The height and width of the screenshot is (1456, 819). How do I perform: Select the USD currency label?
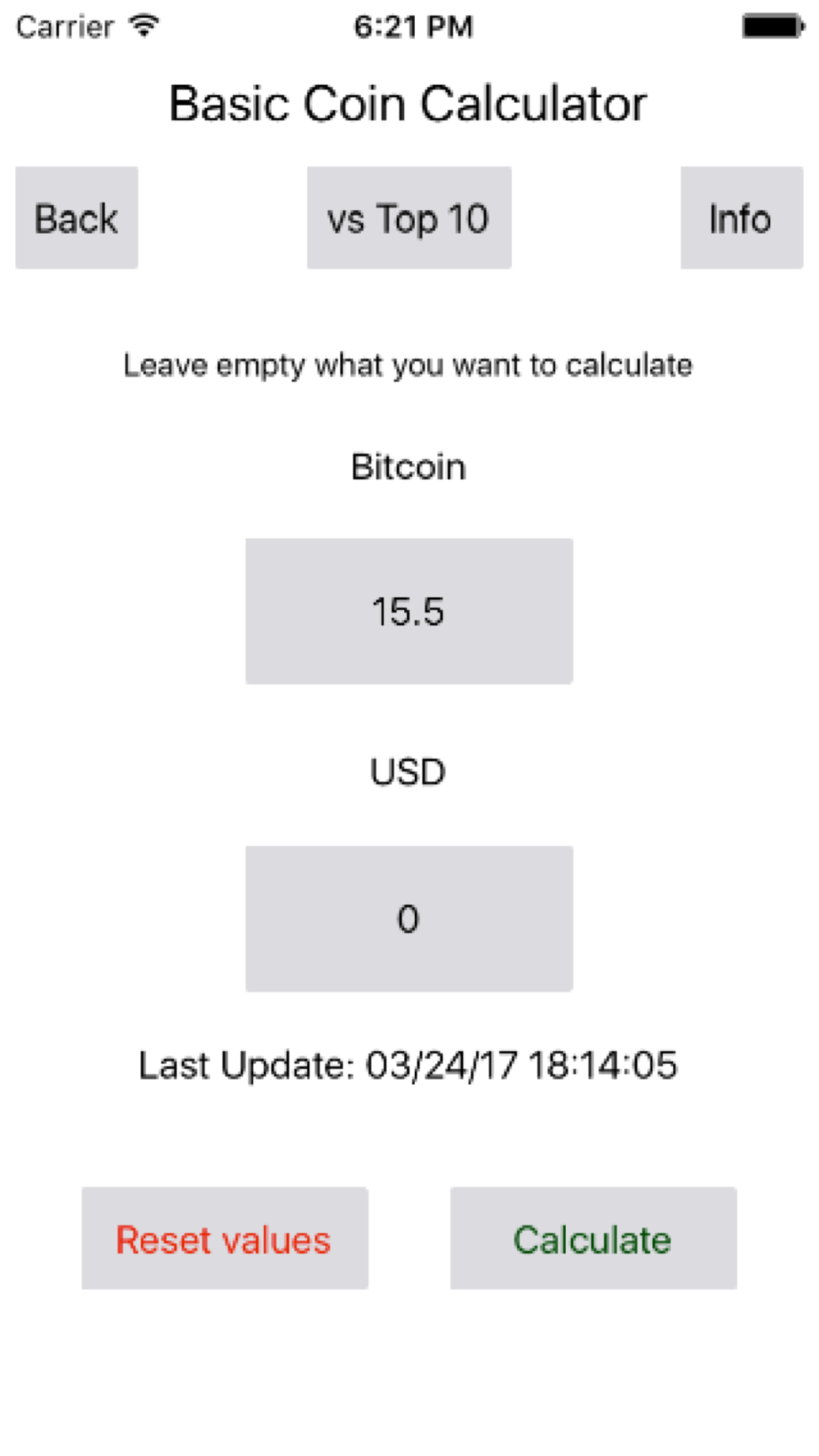408,772
